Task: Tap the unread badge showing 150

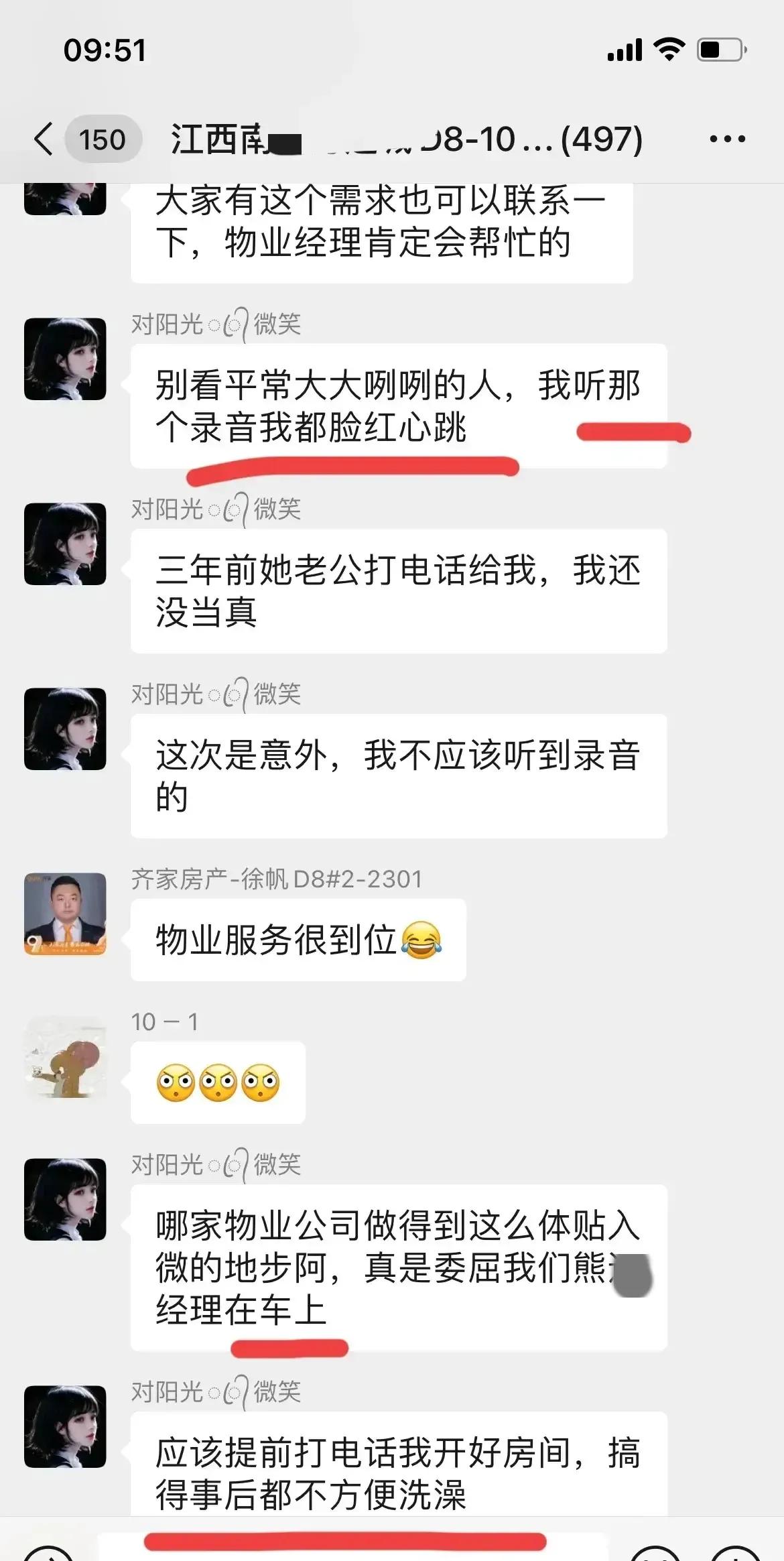Action: pos(104,139)
